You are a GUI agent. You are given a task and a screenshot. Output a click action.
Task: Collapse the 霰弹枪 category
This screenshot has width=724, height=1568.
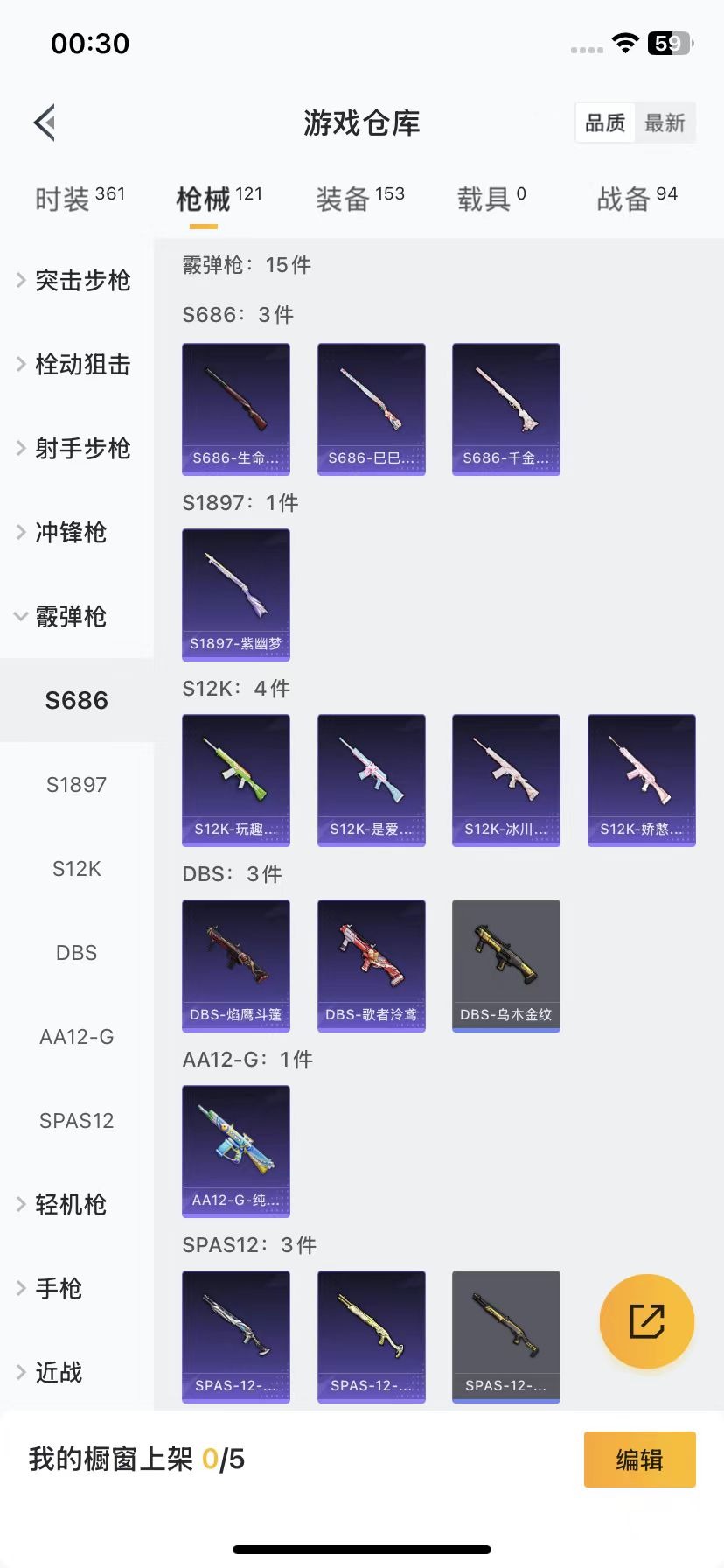pos(68,616)
